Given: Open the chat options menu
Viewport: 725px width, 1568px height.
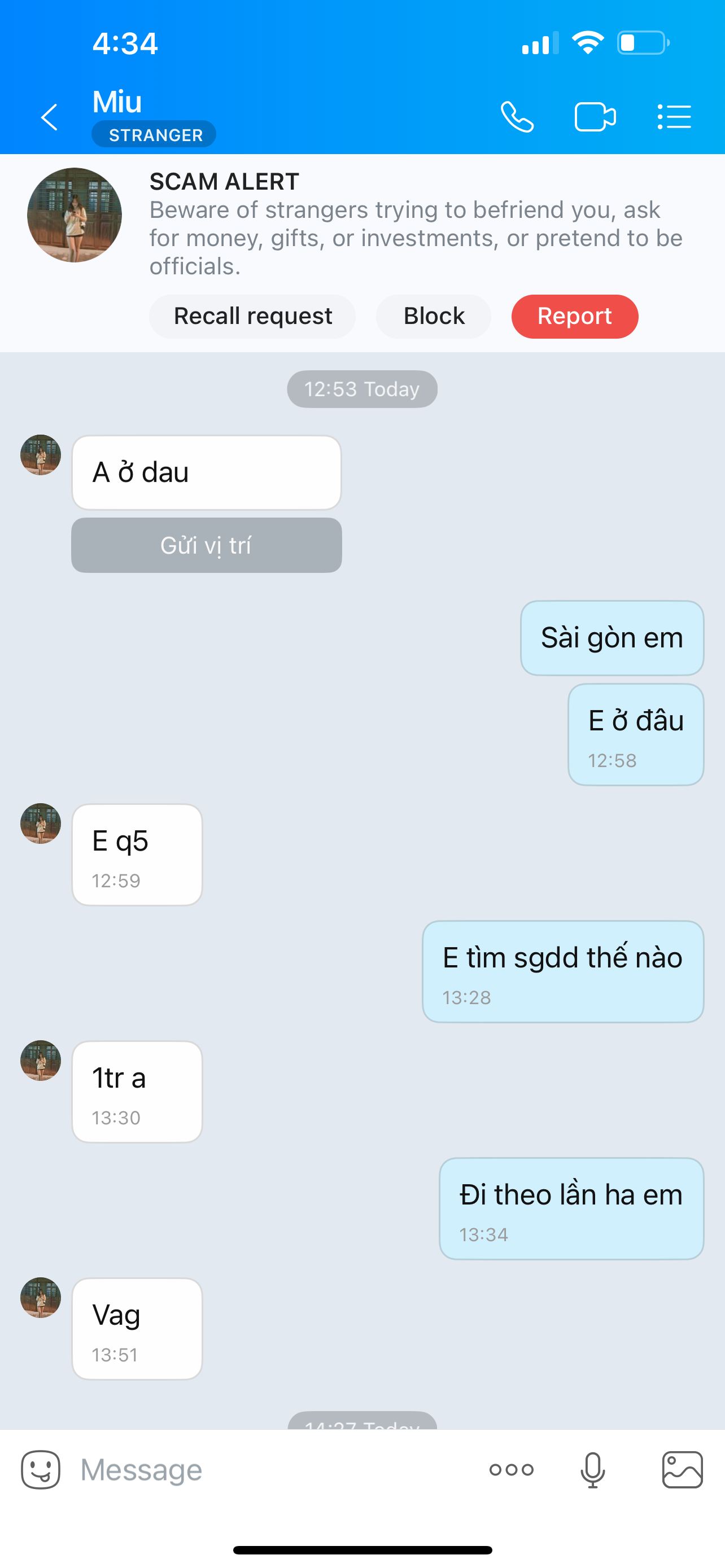Looking at the screenshot, I should (674, 117).
